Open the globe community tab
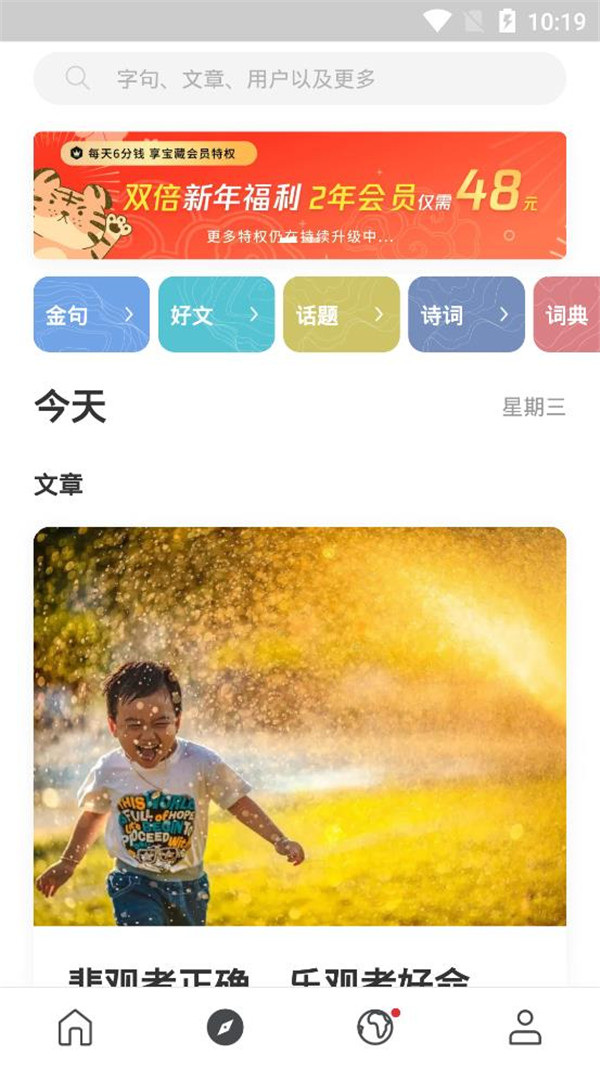This screenshot has width=600, height=1067. 375,1027
